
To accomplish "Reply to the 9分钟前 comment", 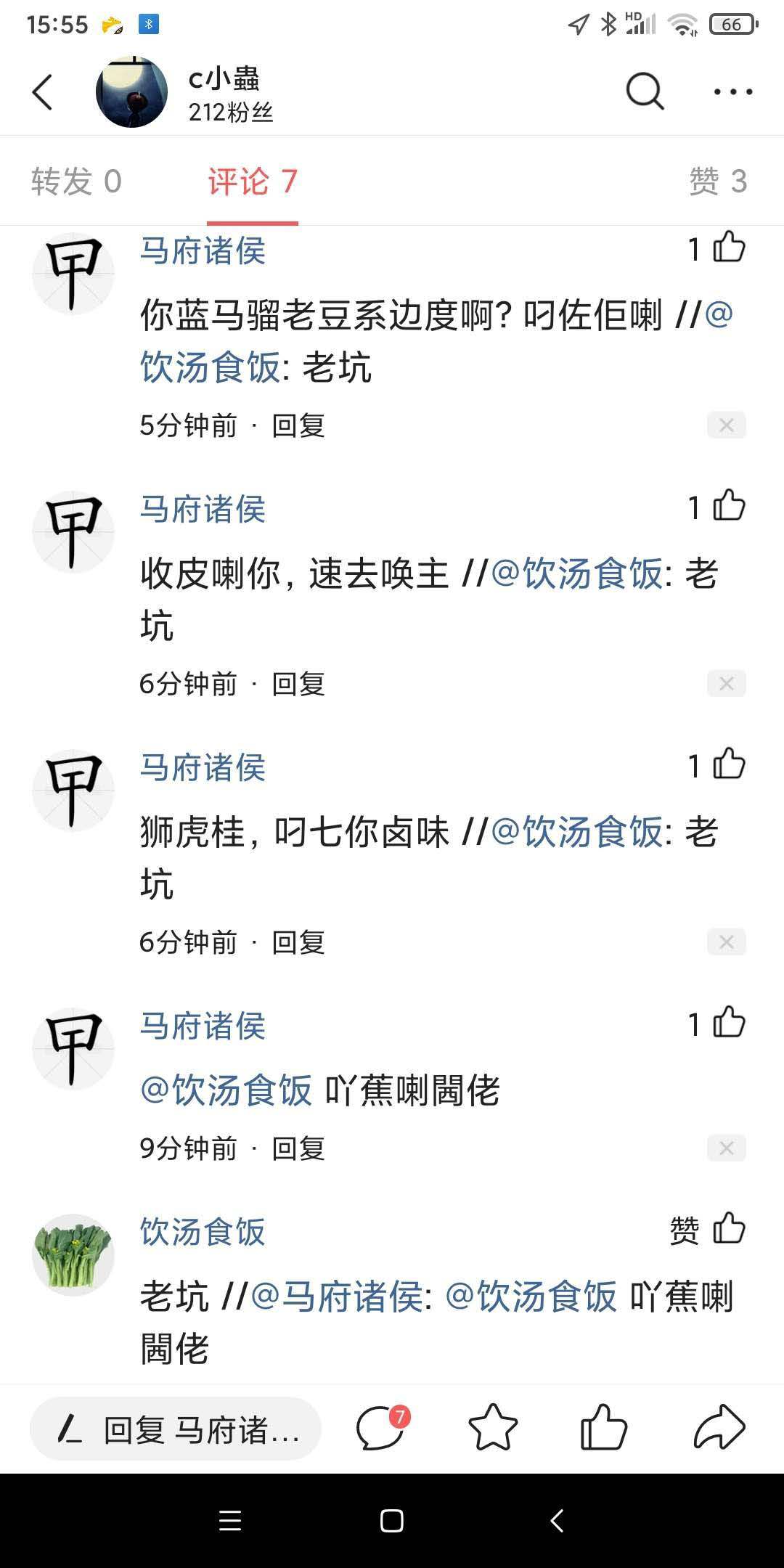I will click(298, 1148).
